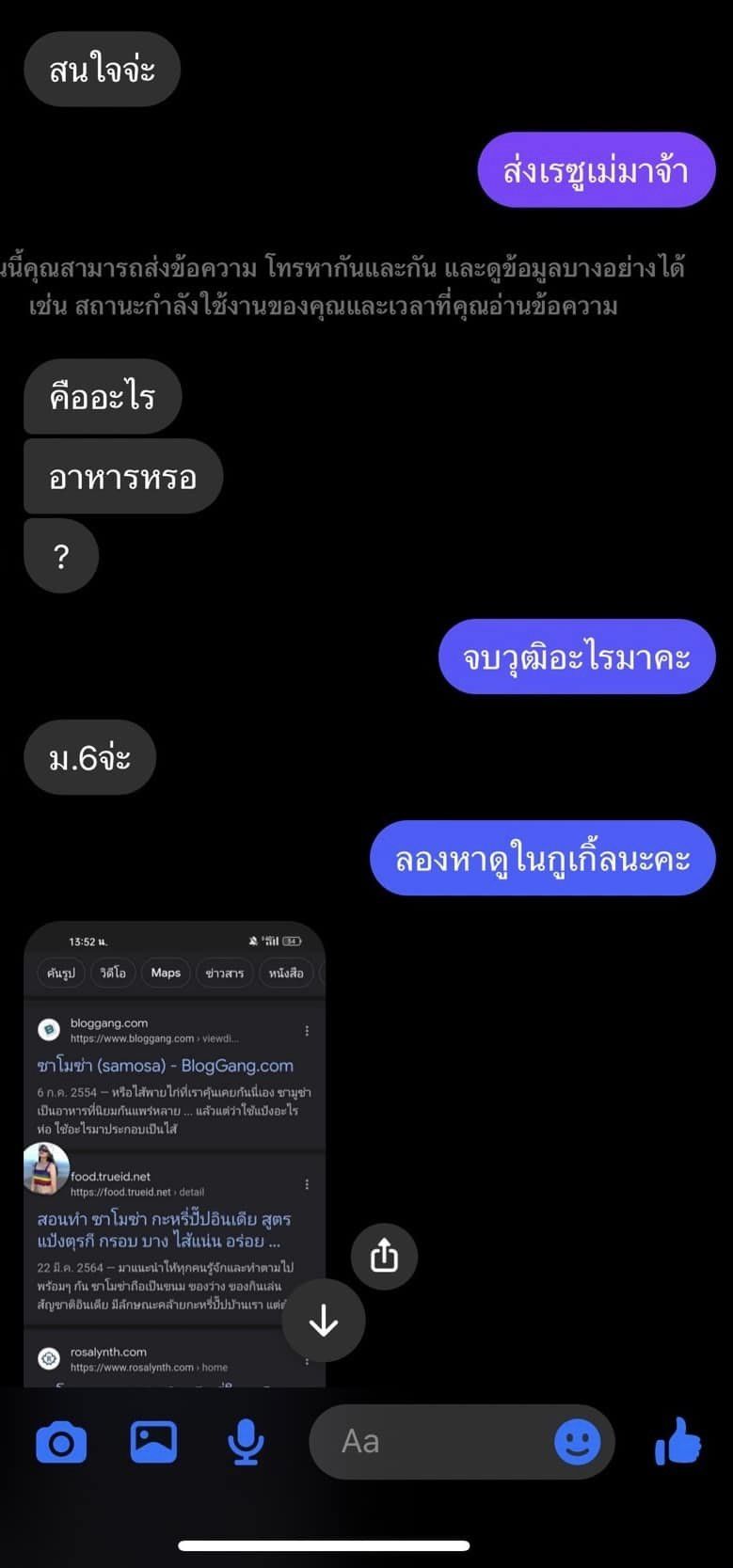Jump to latest messages with the down arrow
The height and width of the screenshot is (1568, 733).
pyautogui.click(x=324, y=1320)
